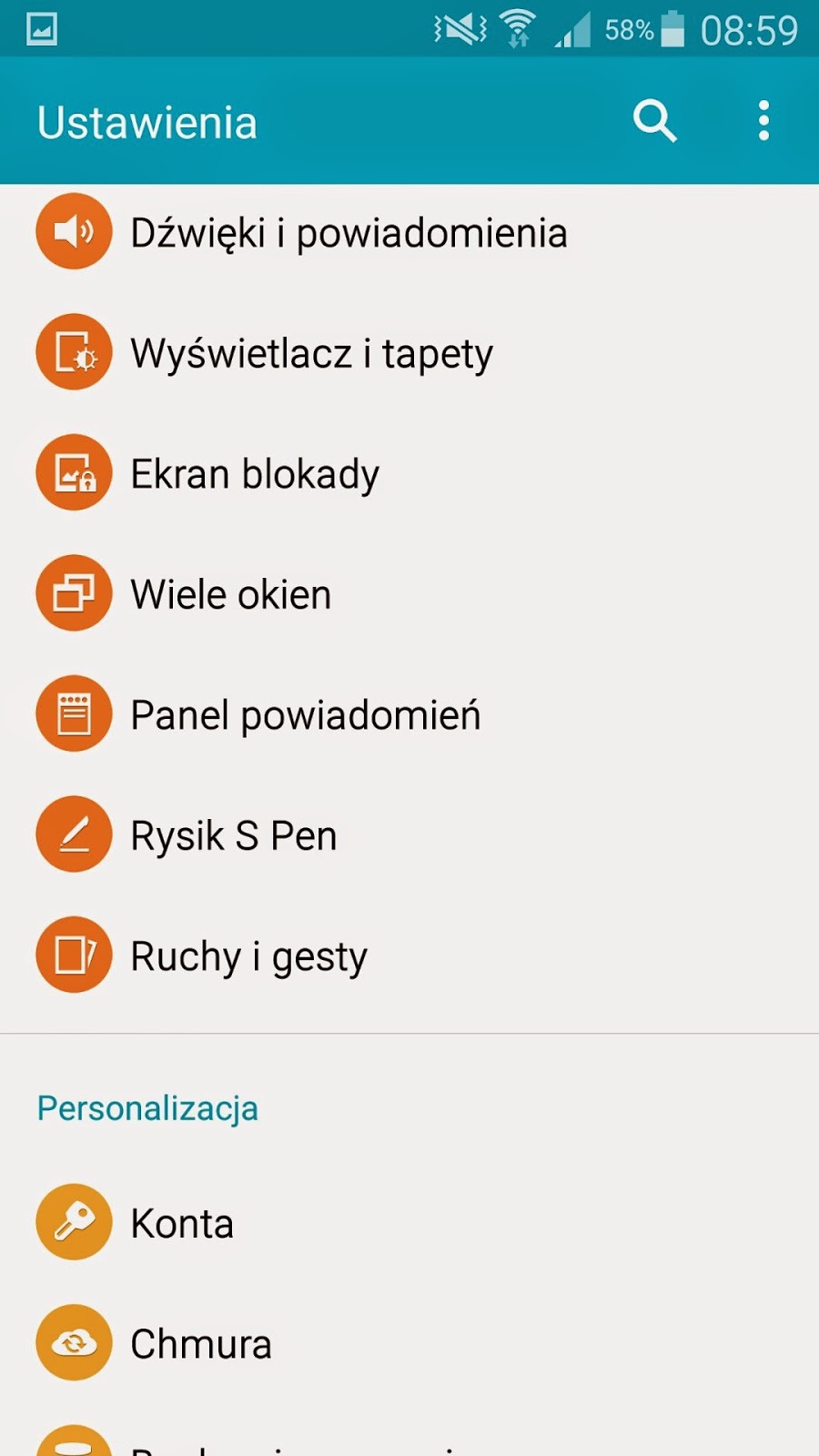The width and height of the screenshot is (819, 1456).
Task: Select Ekran blokady
Action: point(255,474)
